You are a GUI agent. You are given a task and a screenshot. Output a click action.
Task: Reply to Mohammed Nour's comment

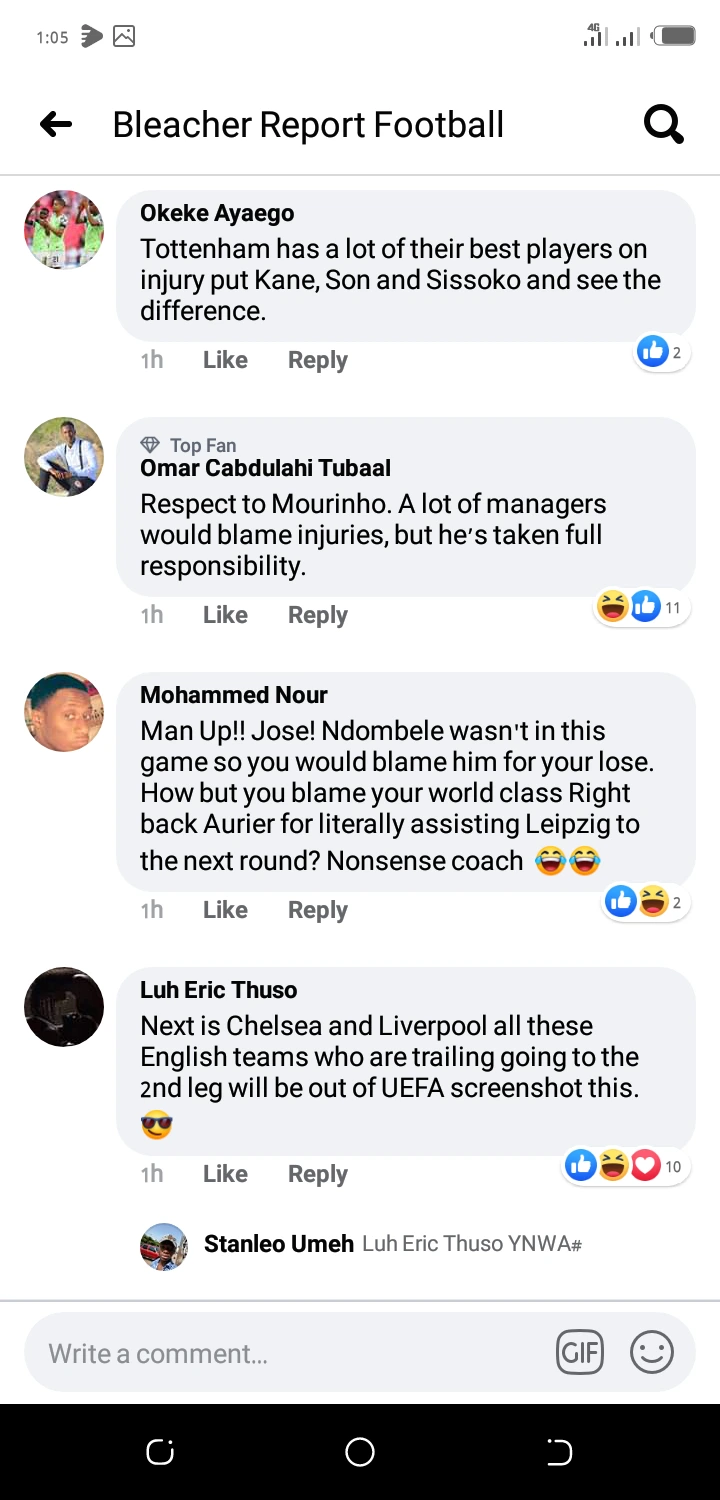coord(317,910)
